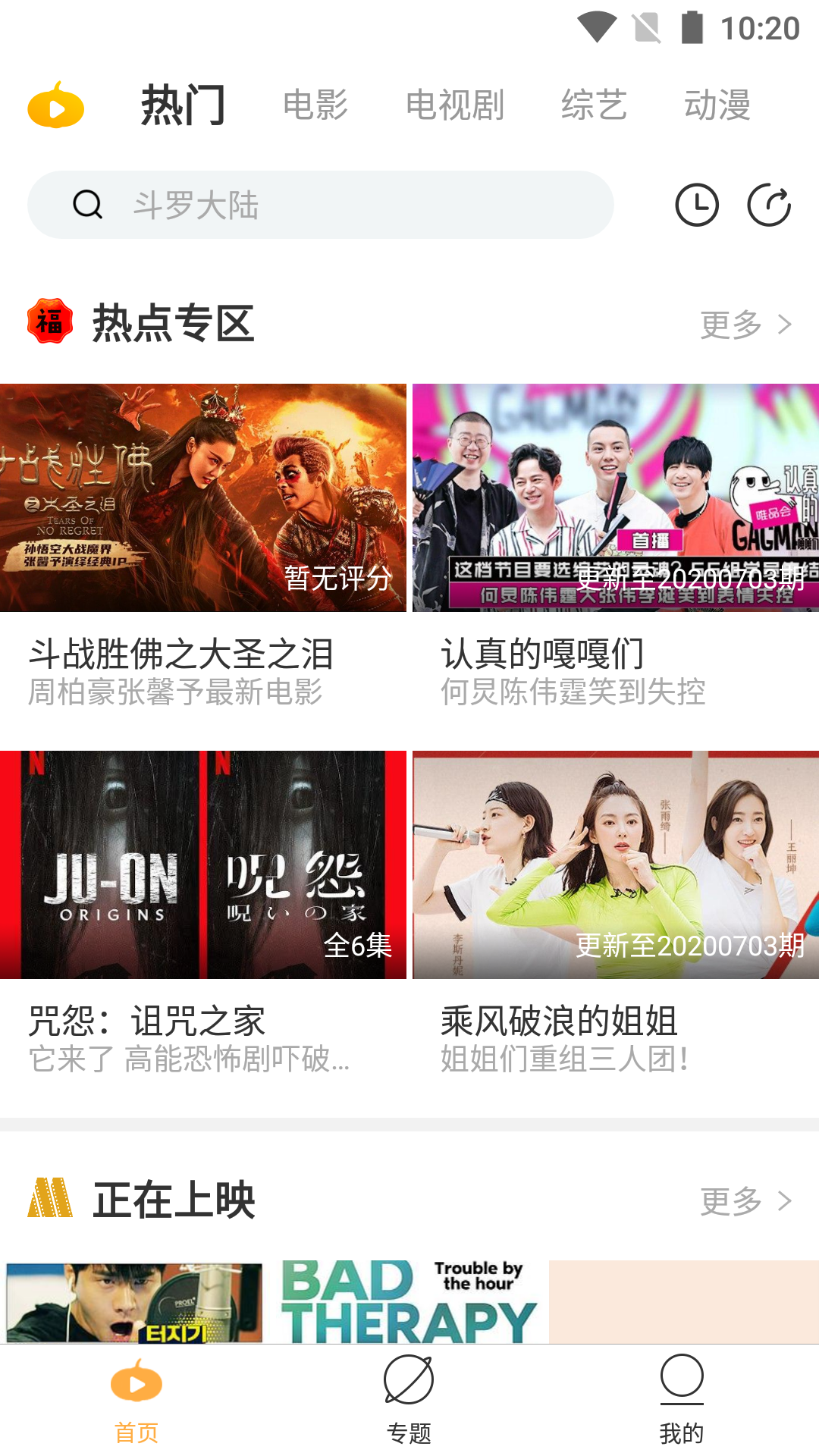
Task: View more in 正在上映
Action: pyautogui.click(x=745, y=1200)
